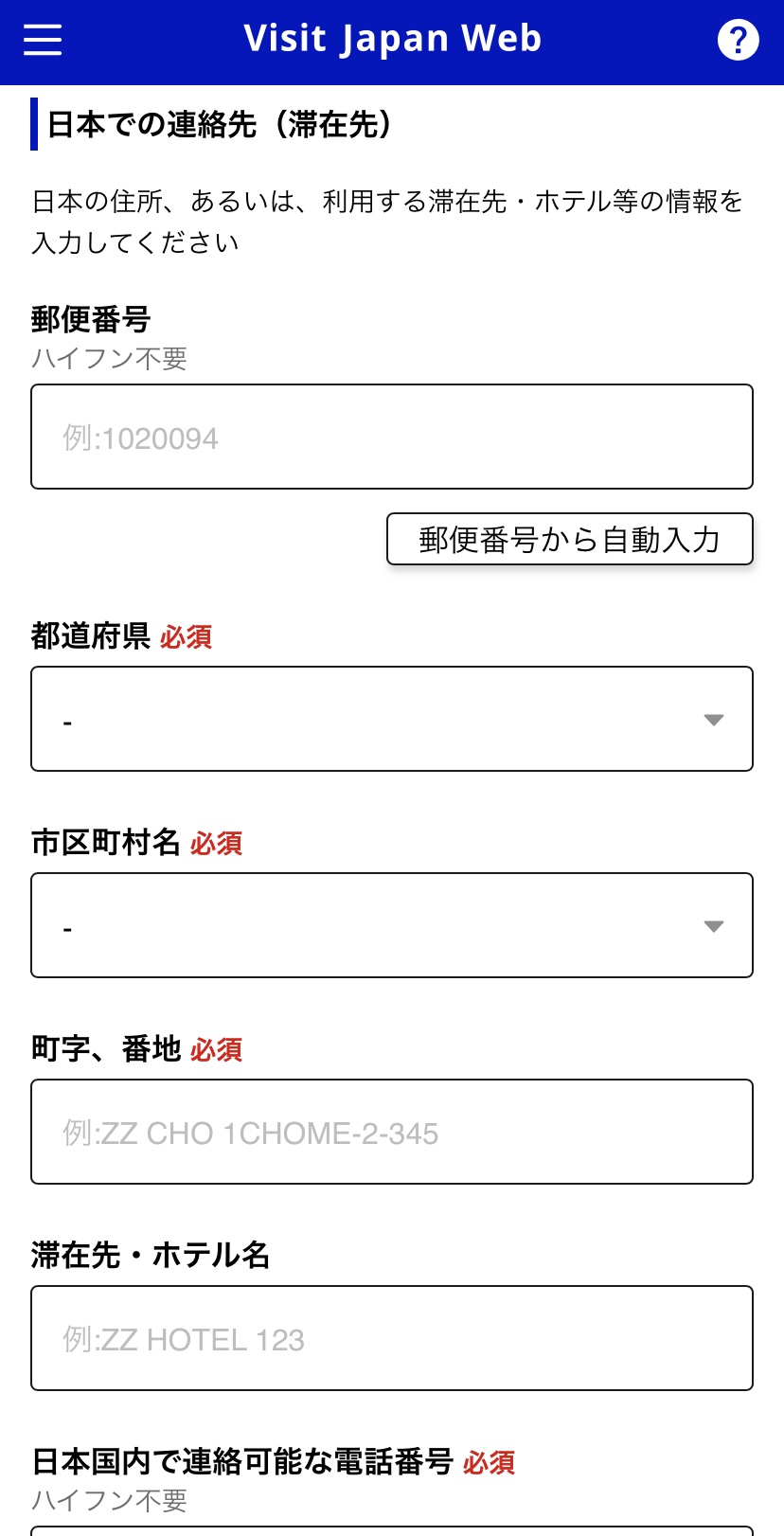The image size is (784, 1536).
Task: Expand the 都道府県 prefecture dropdown
Action: coord(392,719)
